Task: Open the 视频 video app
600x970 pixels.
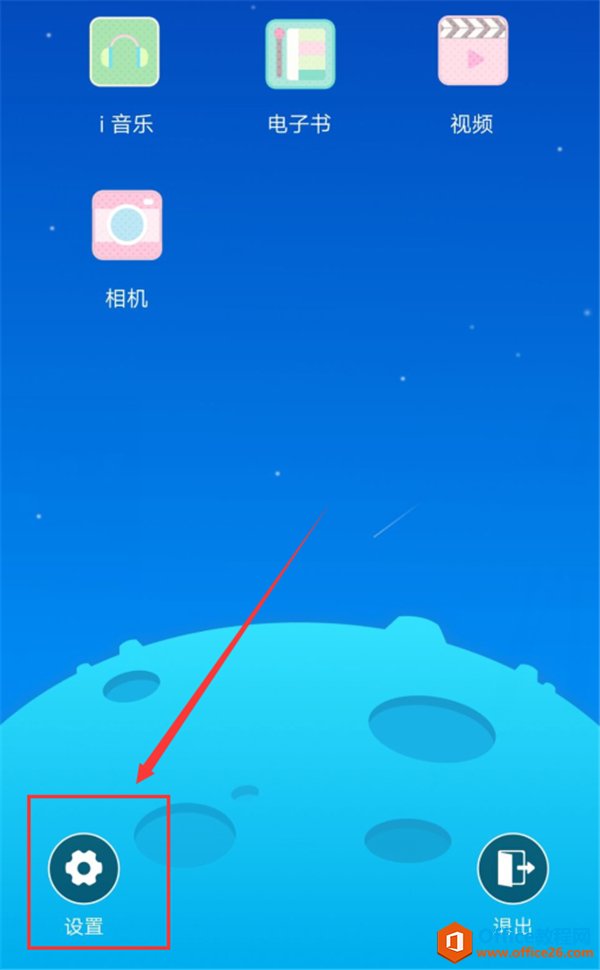Action: 473,51
